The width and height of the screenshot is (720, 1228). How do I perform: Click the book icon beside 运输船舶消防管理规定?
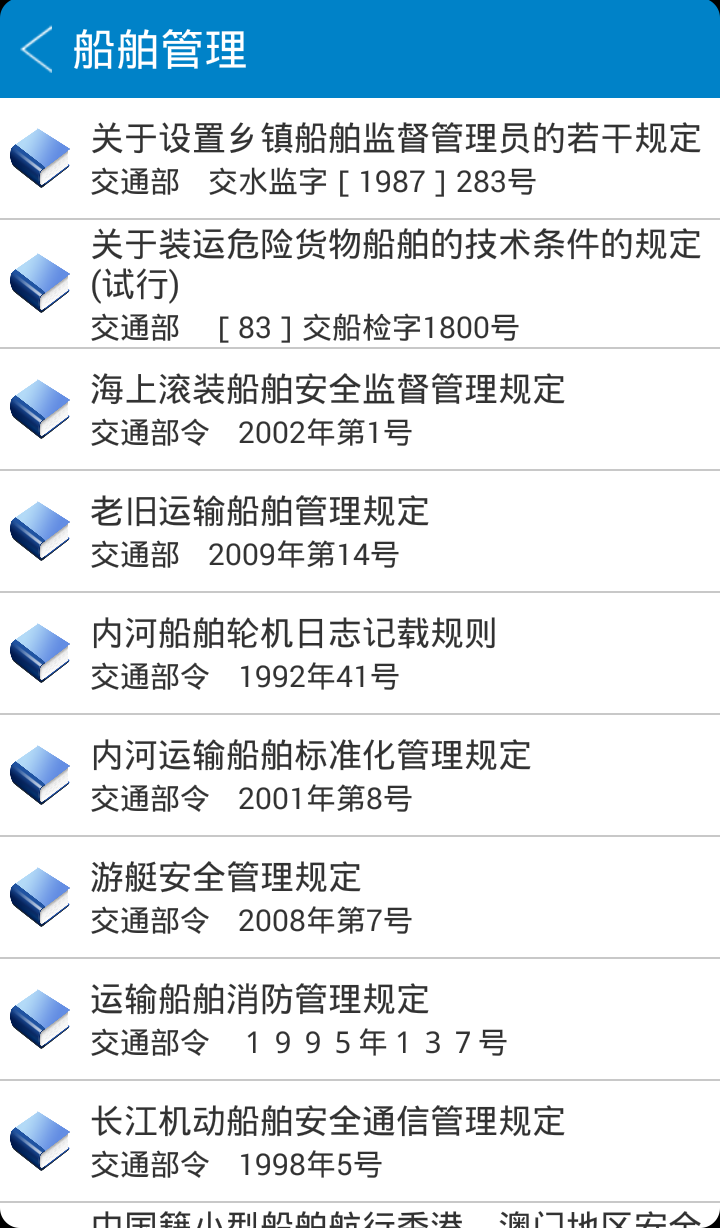click(x=38, y=1016)
